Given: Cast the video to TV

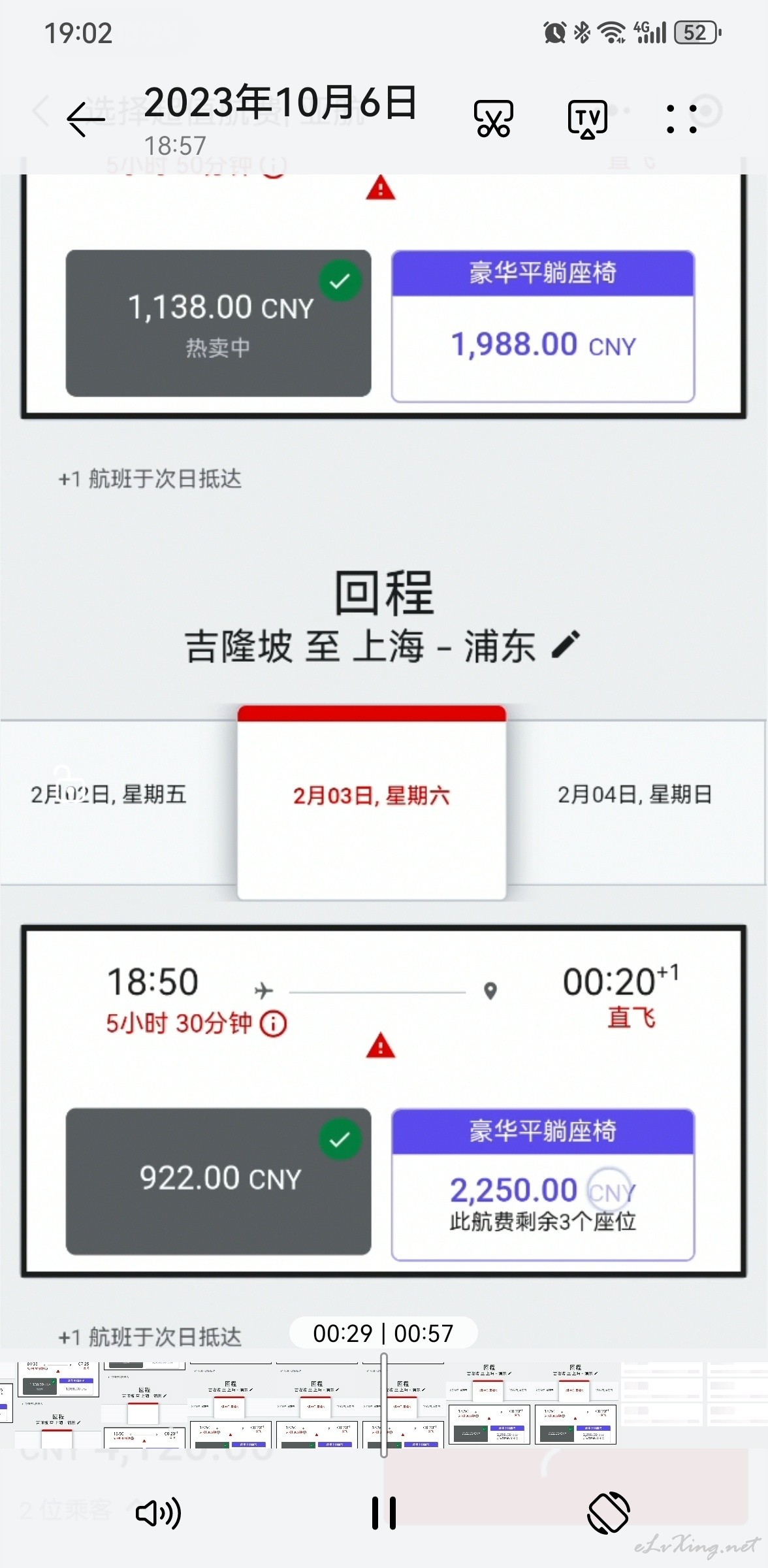Looking at the screenshot, I should 588,119.
